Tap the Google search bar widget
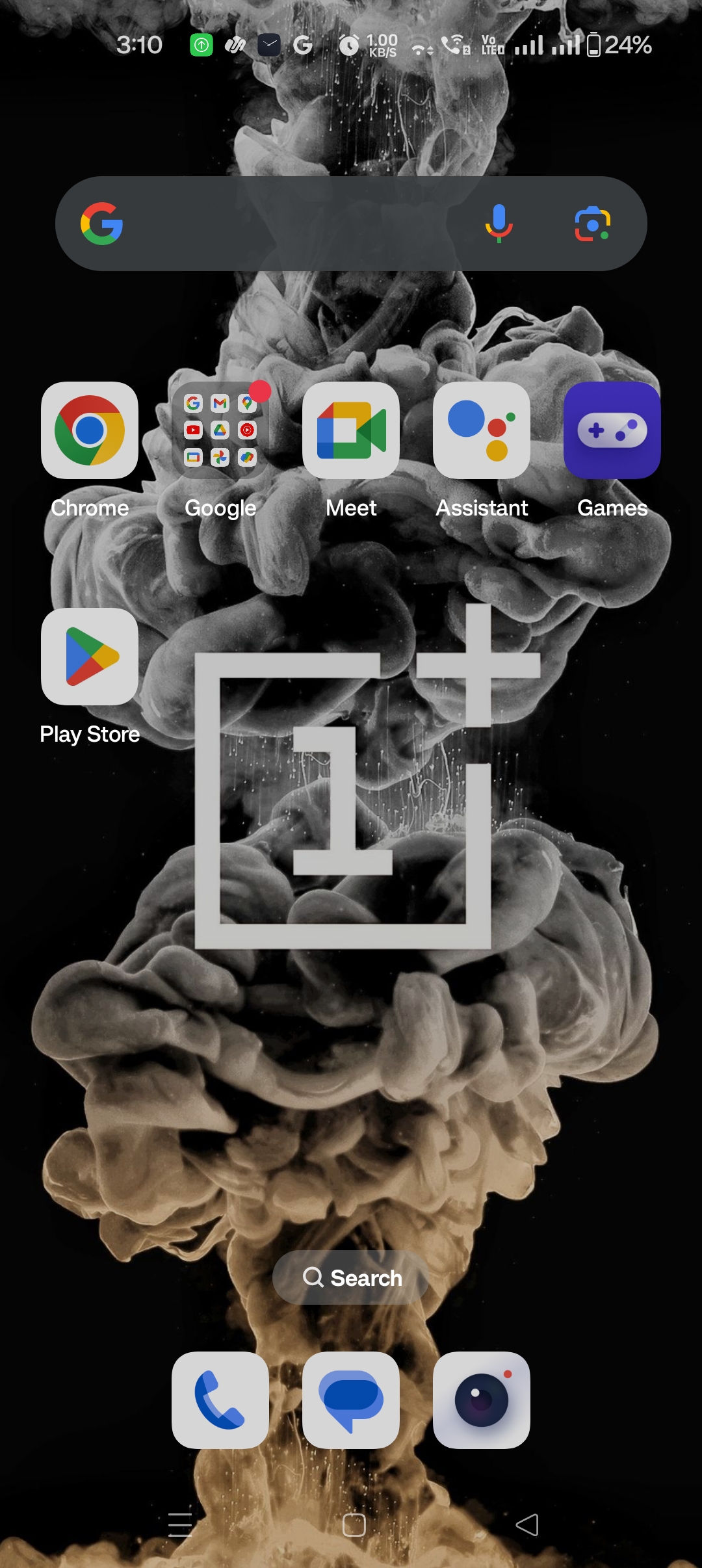Screen dimensions: 702x1568 [351, 224]
